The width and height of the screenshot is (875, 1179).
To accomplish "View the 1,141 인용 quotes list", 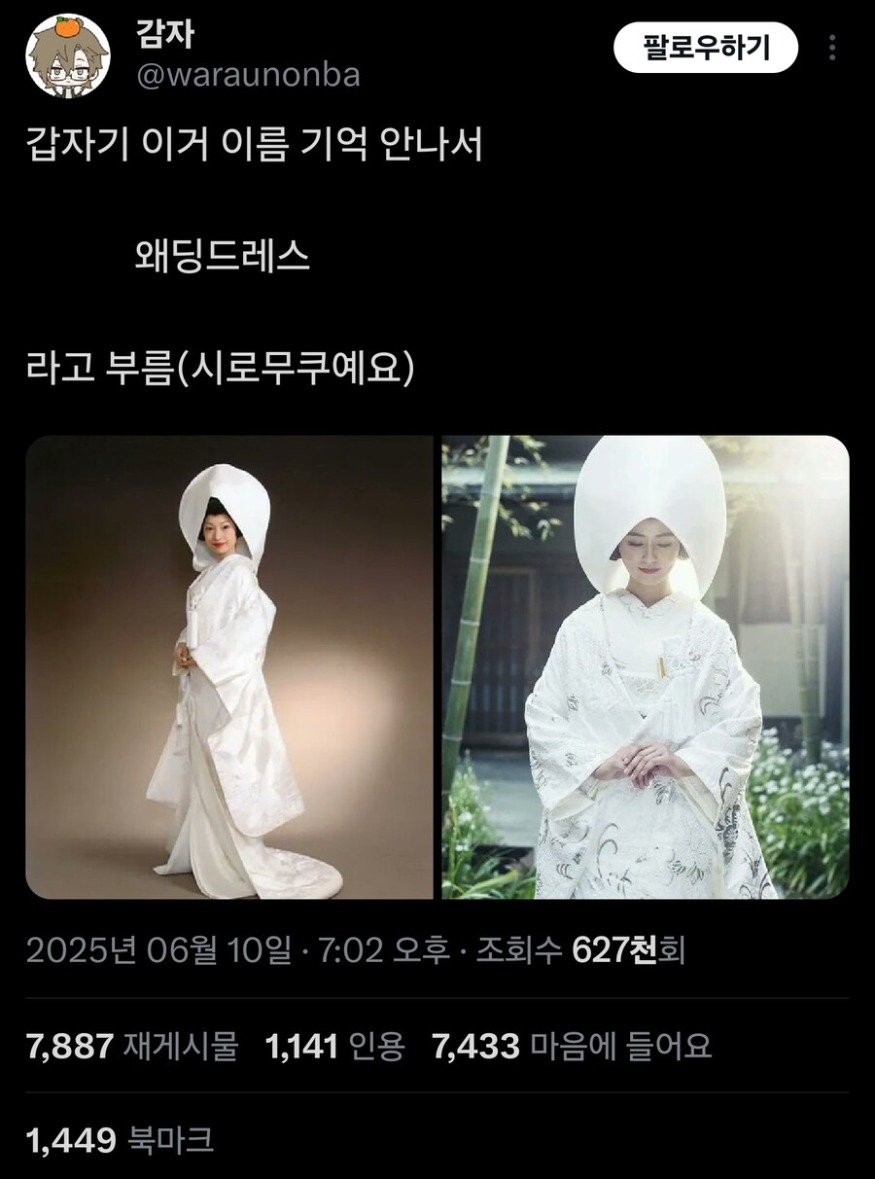I will point(335,1046).
